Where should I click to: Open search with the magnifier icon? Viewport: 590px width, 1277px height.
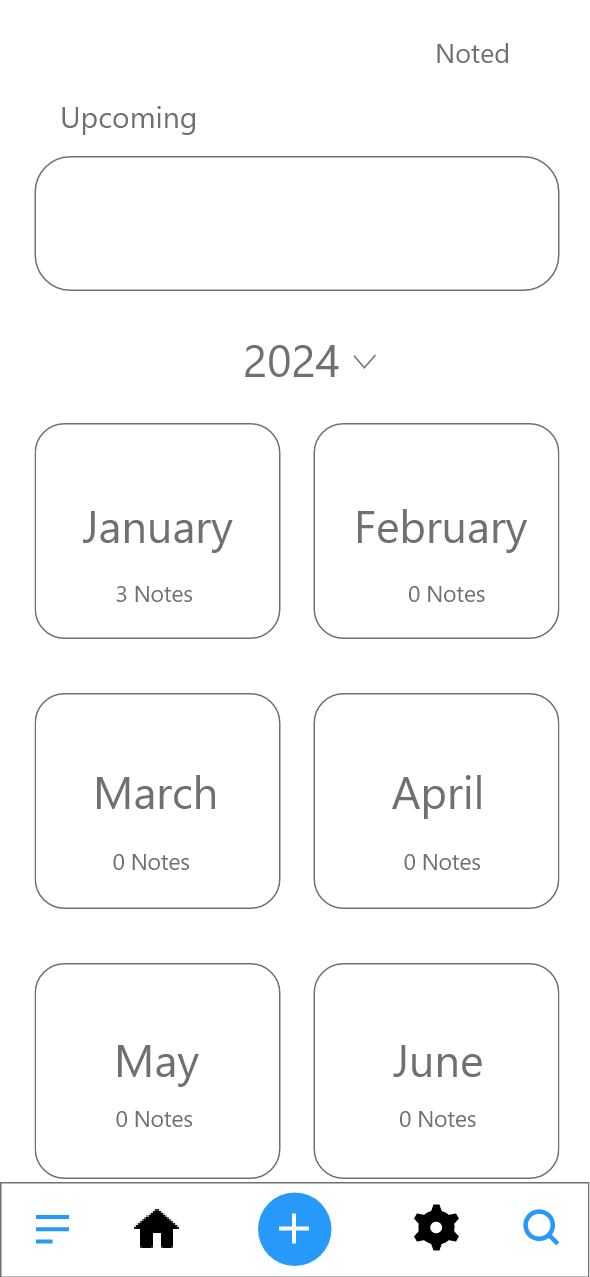click(x=541, y=1227)
